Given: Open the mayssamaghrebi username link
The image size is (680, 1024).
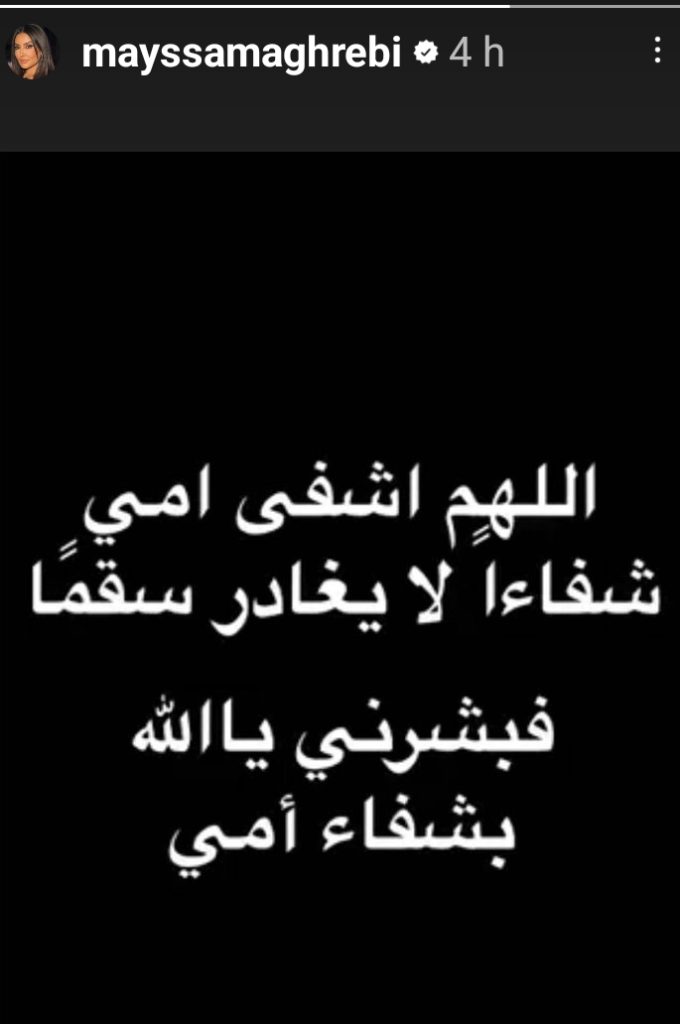Looking at the screenshot, I should pos(241,54).
